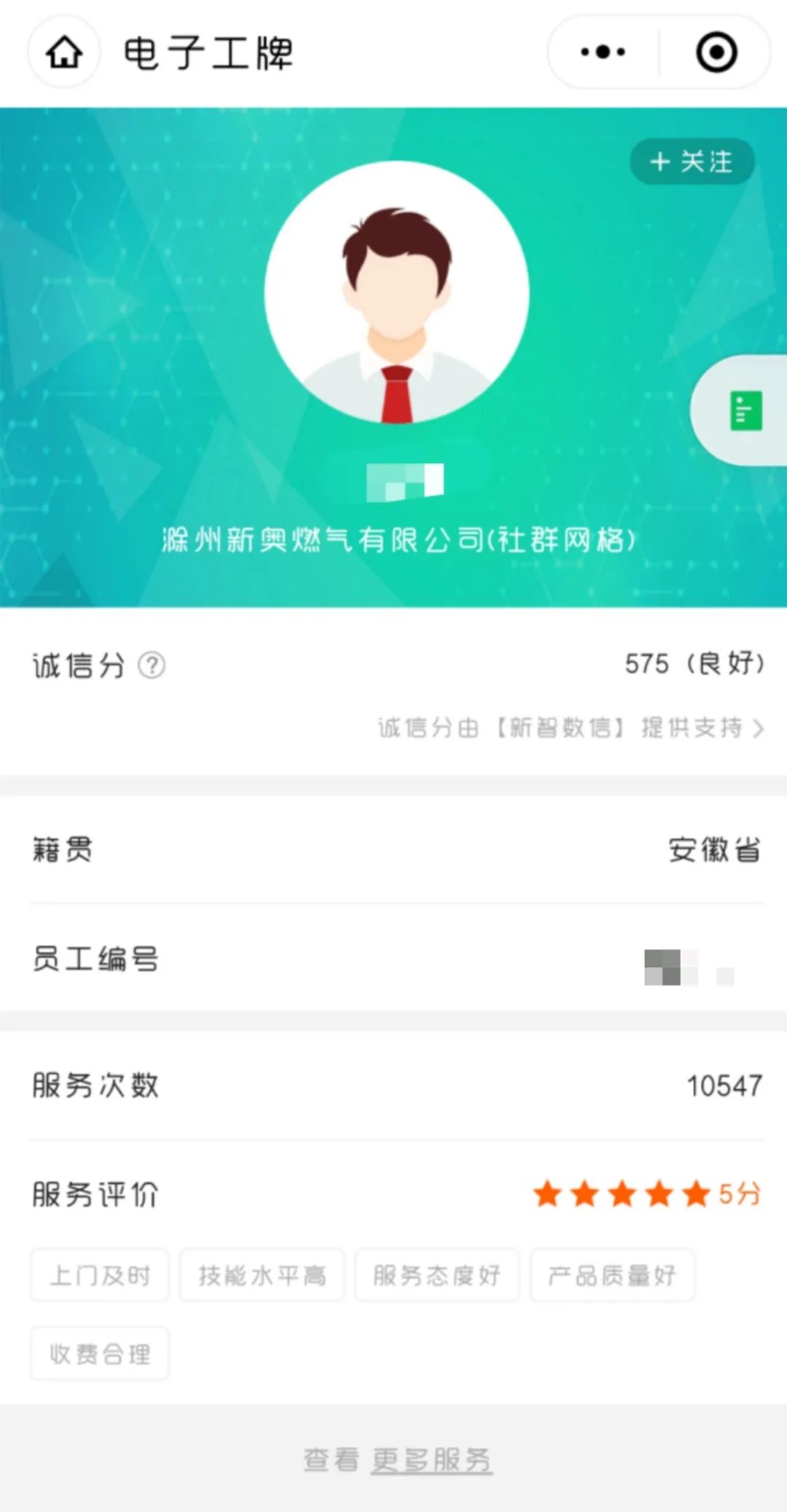The height and width of the screenshot is (1512, 787).
Task: Toggle the 收费合理 evaluation tag
Action: (x=99, y=1353)
